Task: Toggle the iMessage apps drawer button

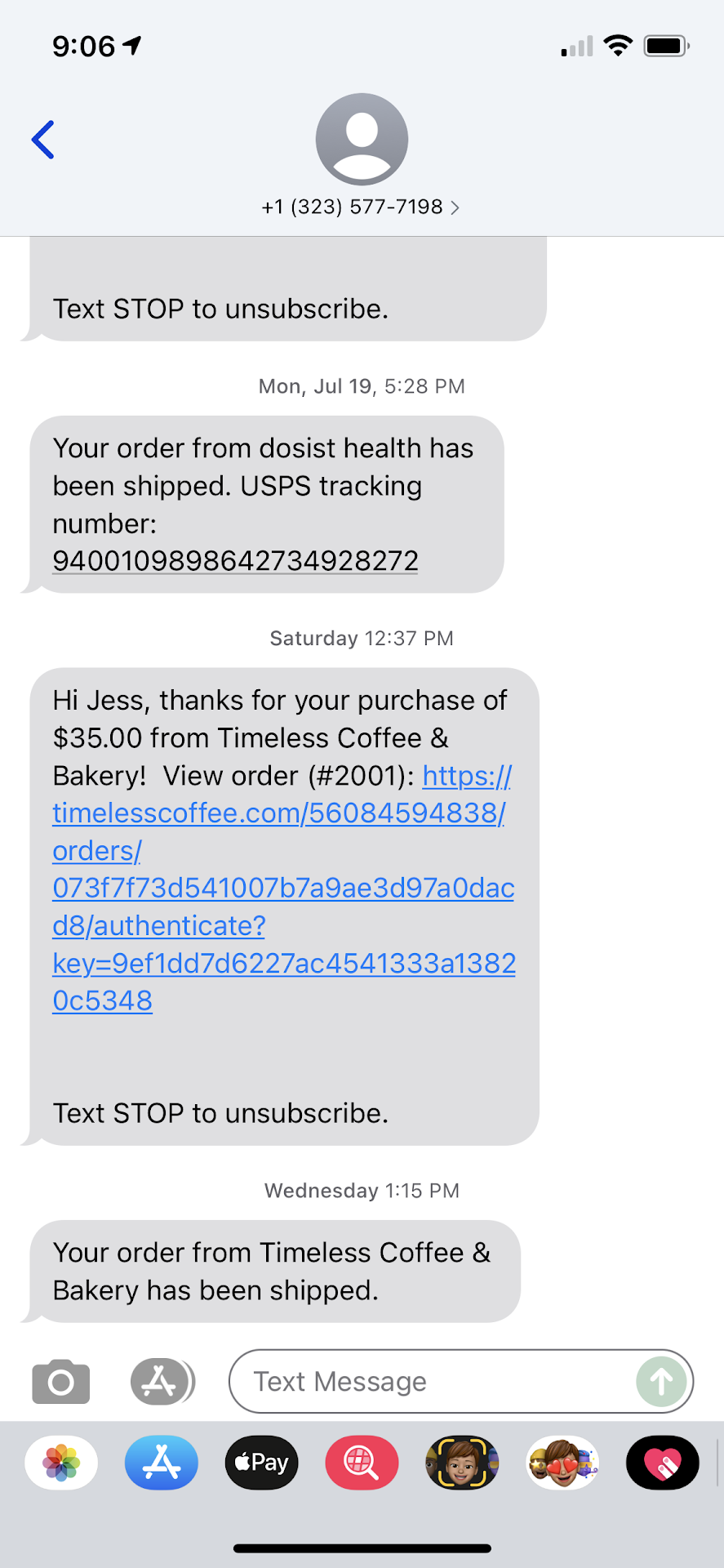Action: 162,1382
